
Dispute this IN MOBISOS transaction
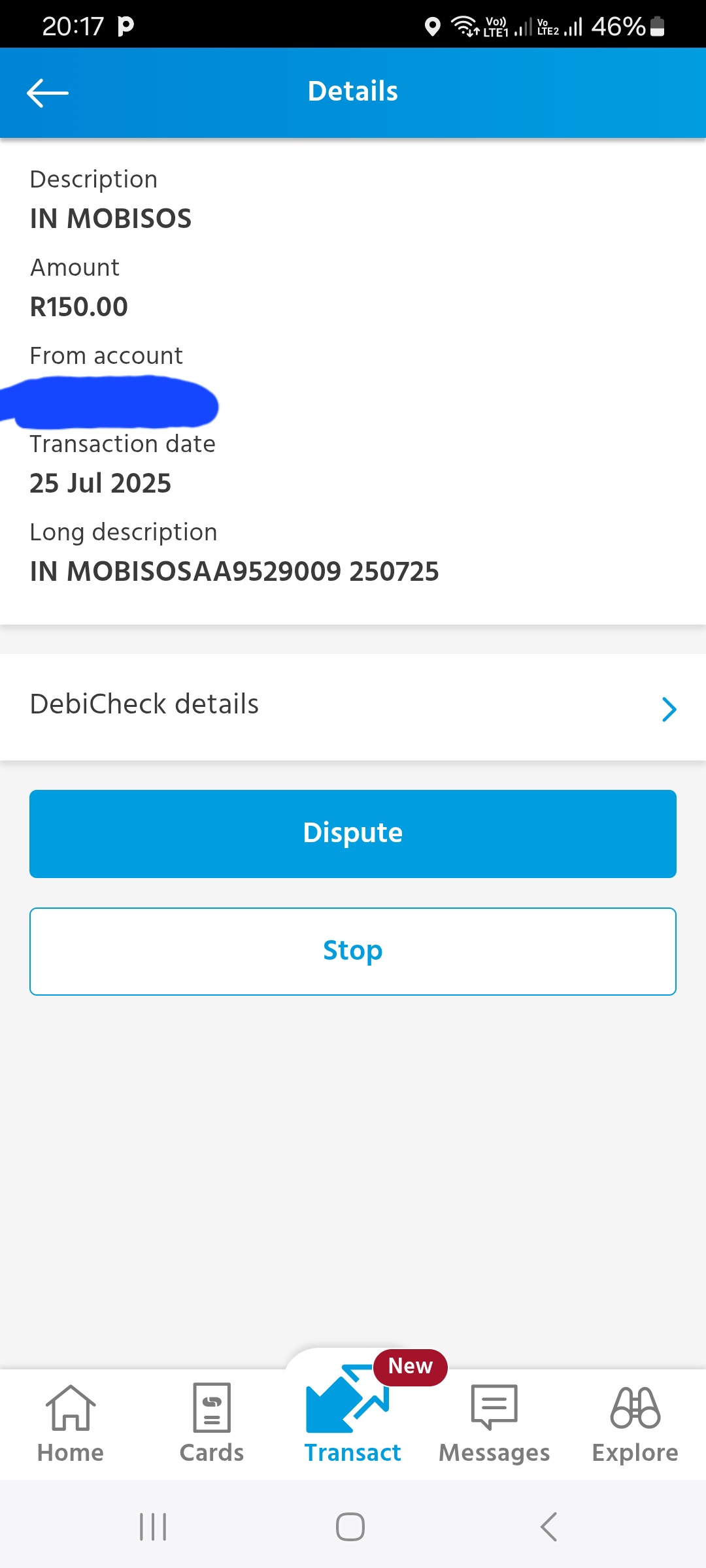(x=353, y=834)
